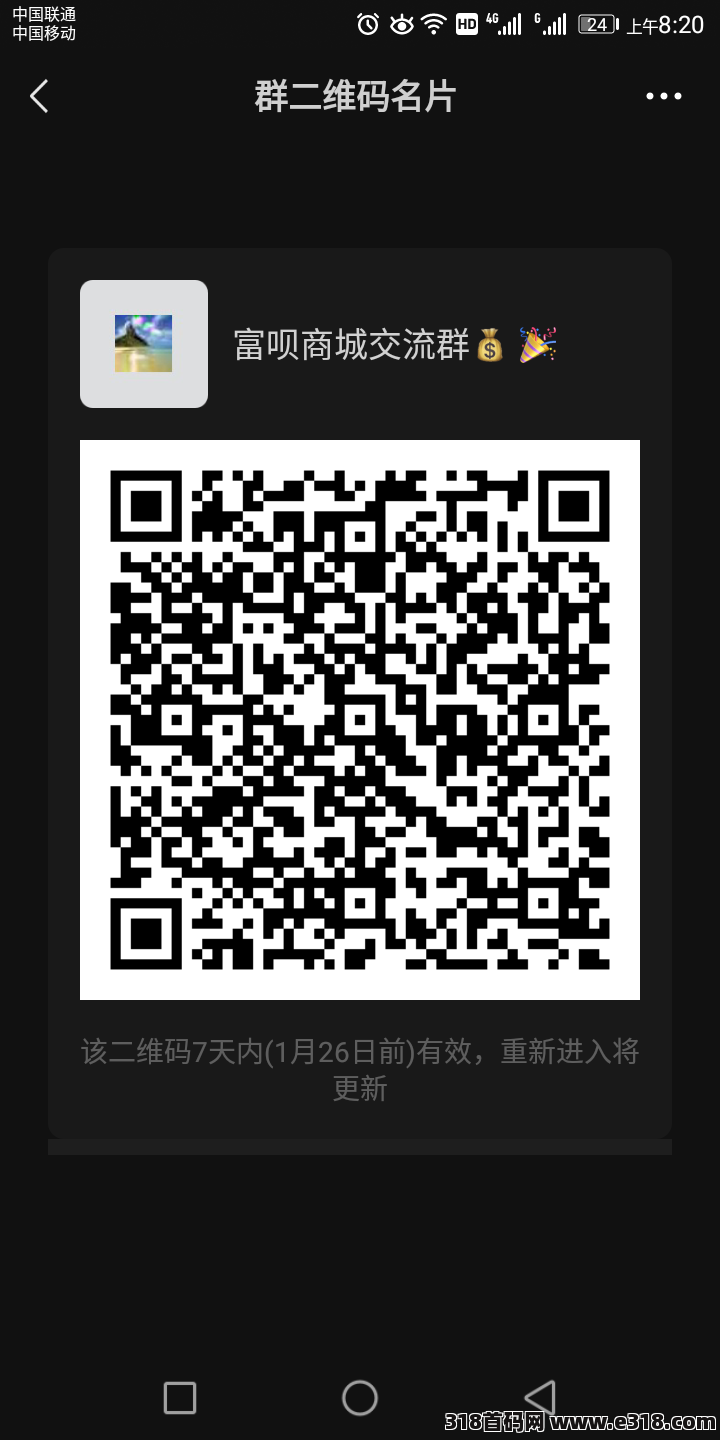Go back from the group QR code card
This screenshot has height=1440, width=720.
pos(40,96)
